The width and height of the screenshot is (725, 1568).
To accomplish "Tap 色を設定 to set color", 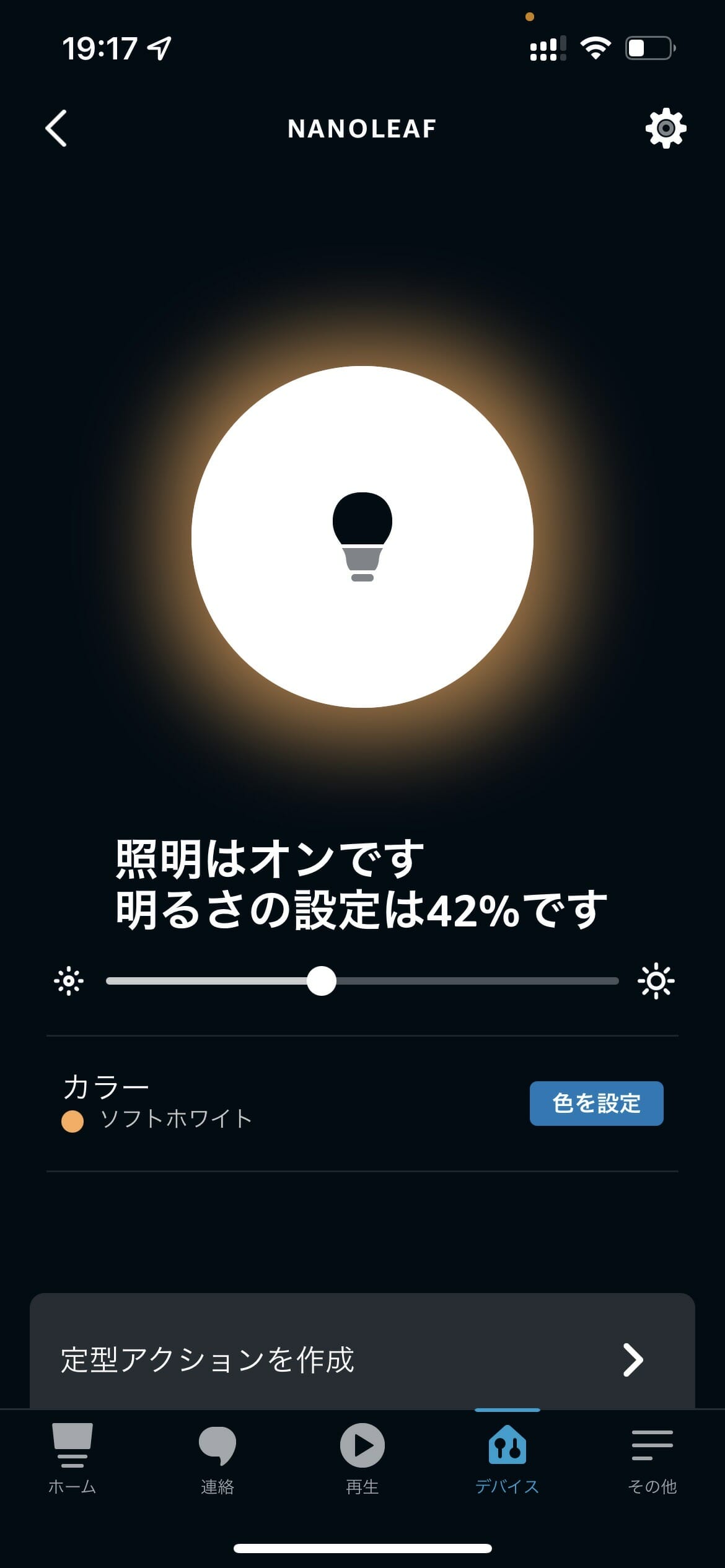I will point(596,1103).
